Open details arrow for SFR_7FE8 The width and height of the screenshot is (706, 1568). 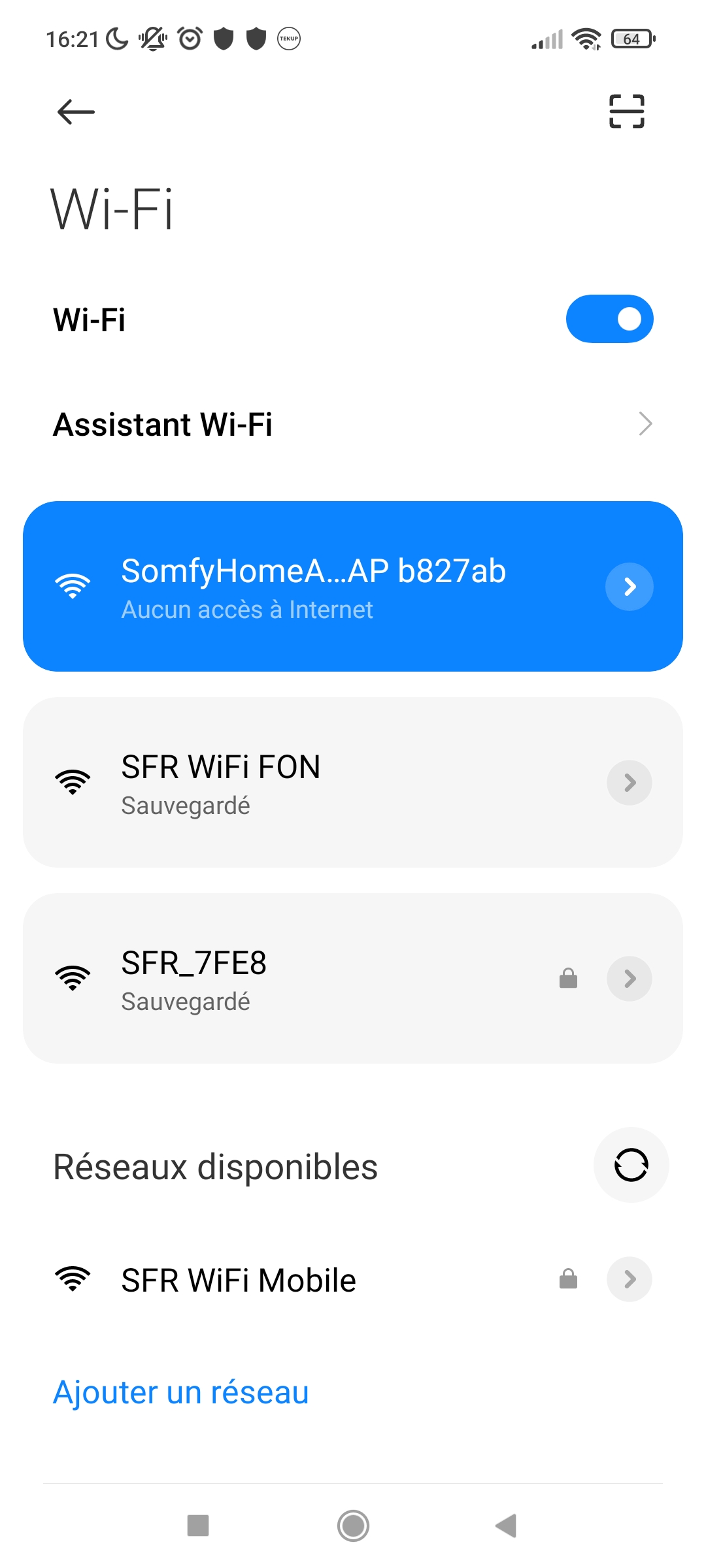click(x=629, y=978)
